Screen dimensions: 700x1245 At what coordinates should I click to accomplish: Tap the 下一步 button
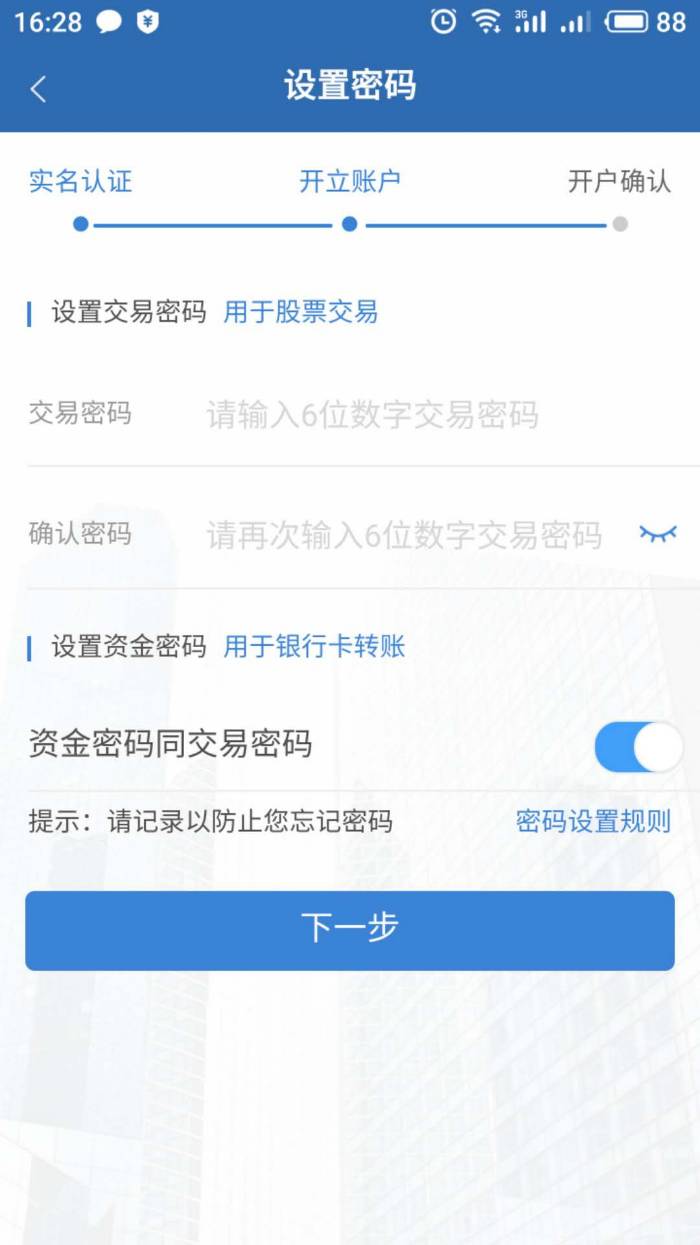point(350,930)
